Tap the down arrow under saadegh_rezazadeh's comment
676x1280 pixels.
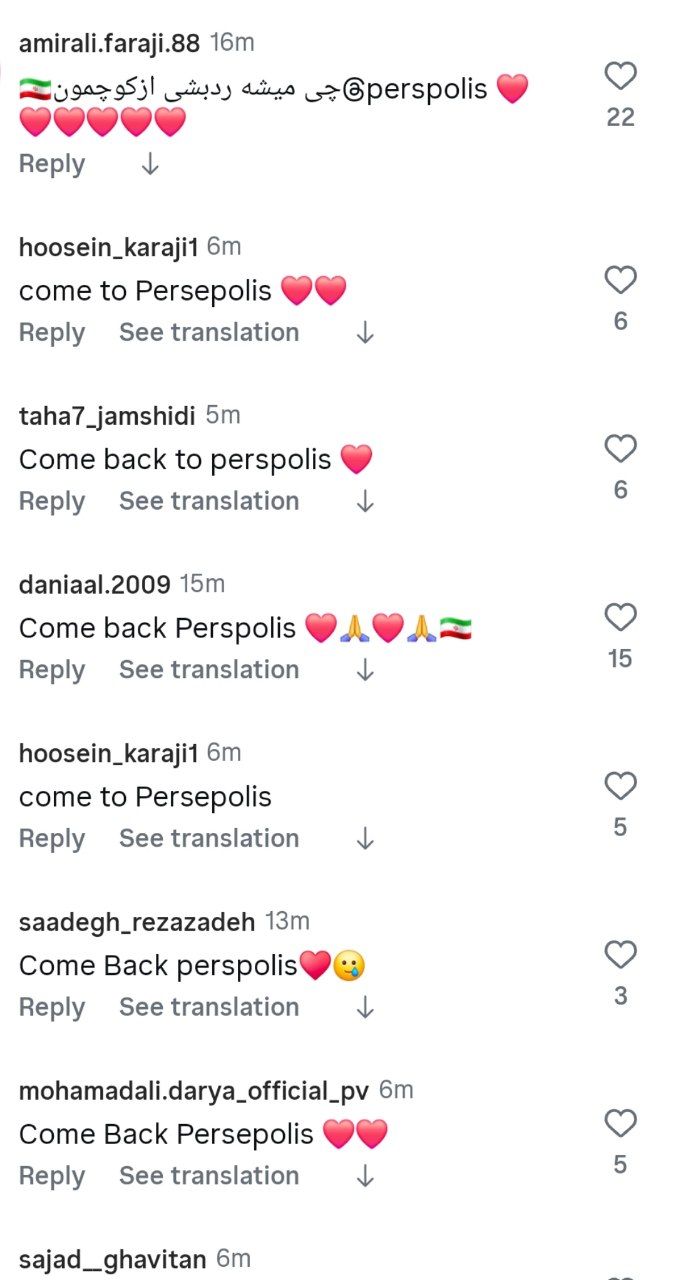point(365,1008)
